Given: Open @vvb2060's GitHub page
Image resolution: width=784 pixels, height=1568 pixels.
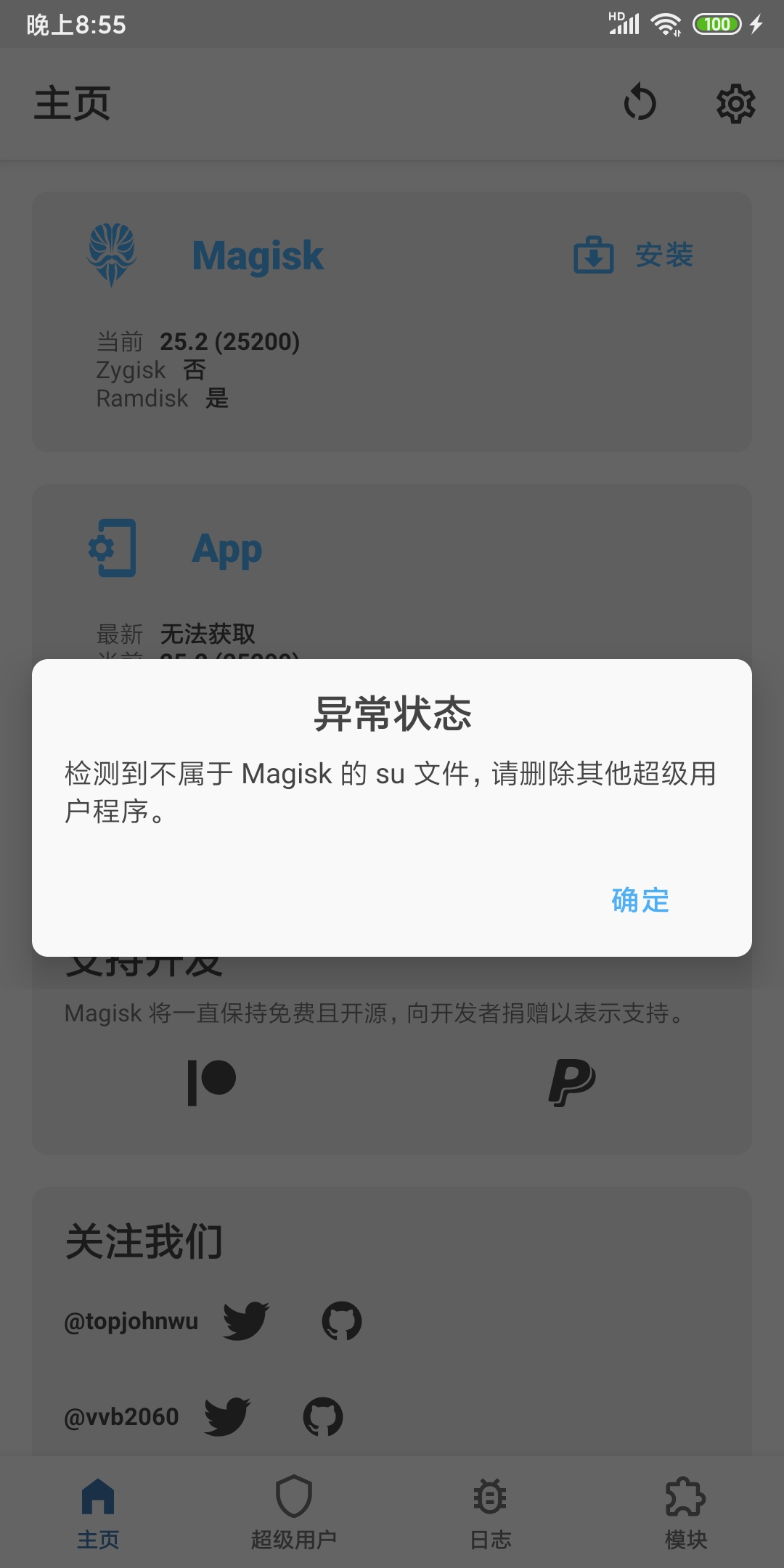Looking at the screenshot, I should [x=323, y=1416].
